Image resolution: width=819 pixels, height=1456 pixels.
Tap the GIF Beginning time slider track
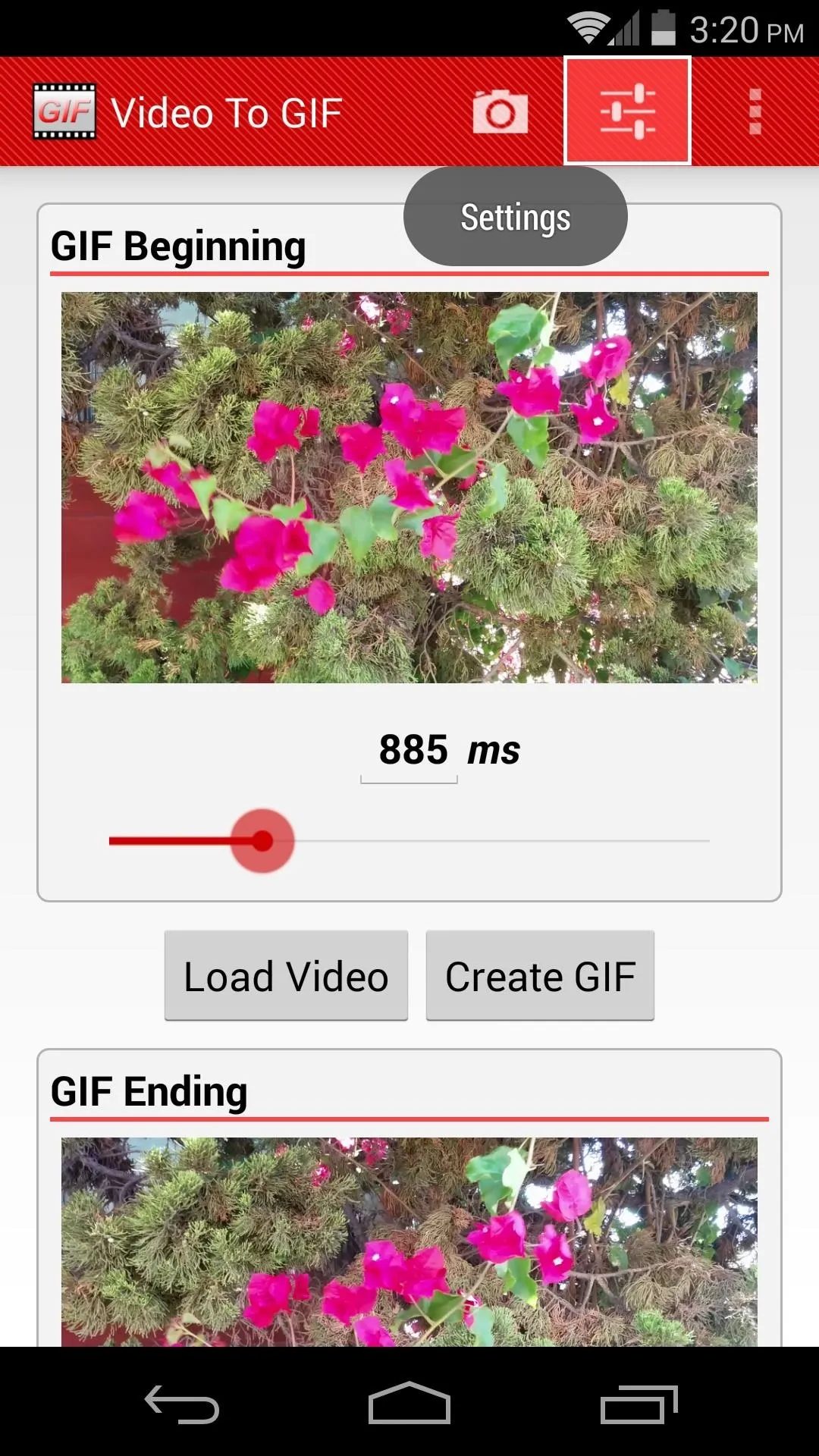tap(409, 840)
